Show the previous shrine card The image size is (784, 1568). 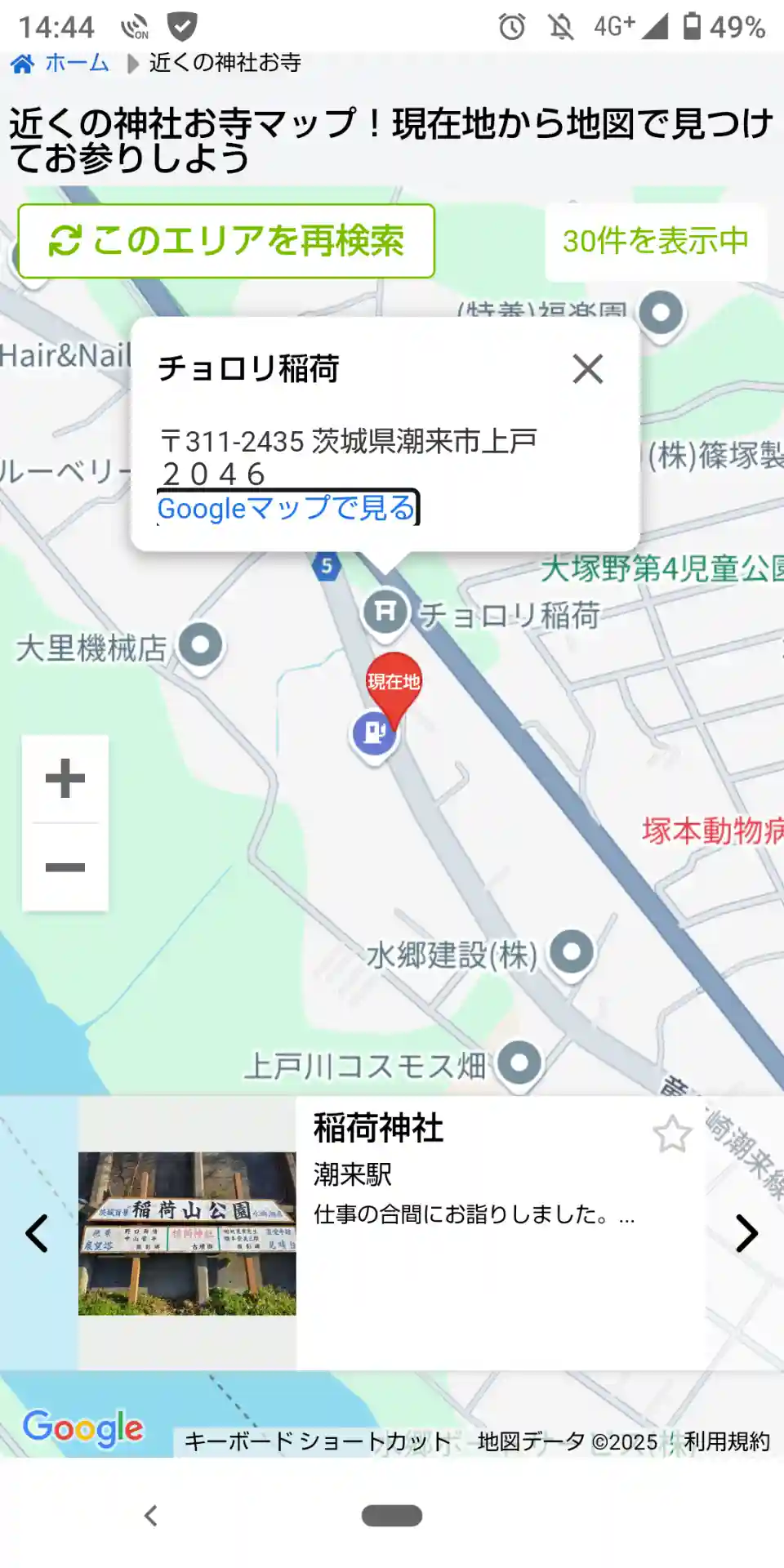click(37, 1233)
